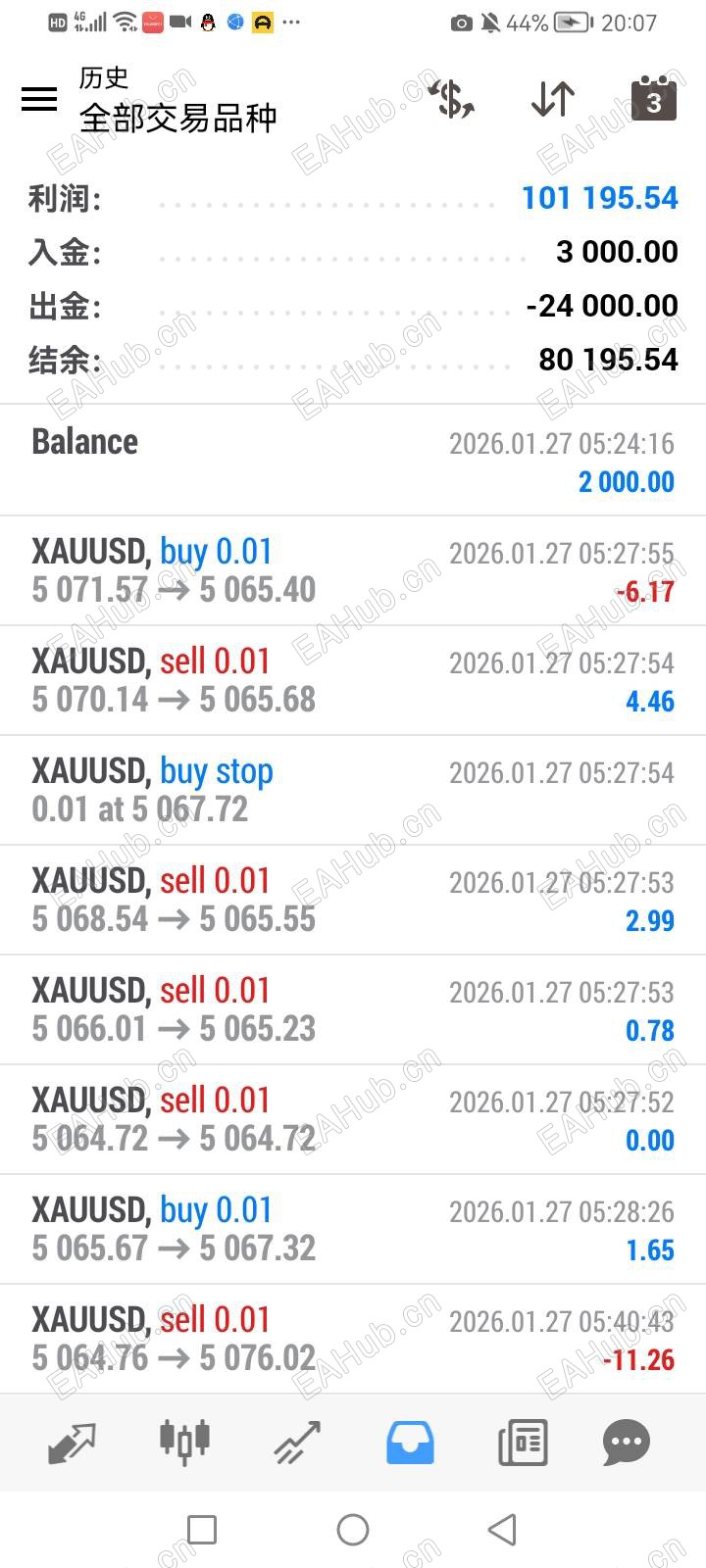706x1568 pixels.
Task: Open the Messages chat tab
Action: 626,1443
